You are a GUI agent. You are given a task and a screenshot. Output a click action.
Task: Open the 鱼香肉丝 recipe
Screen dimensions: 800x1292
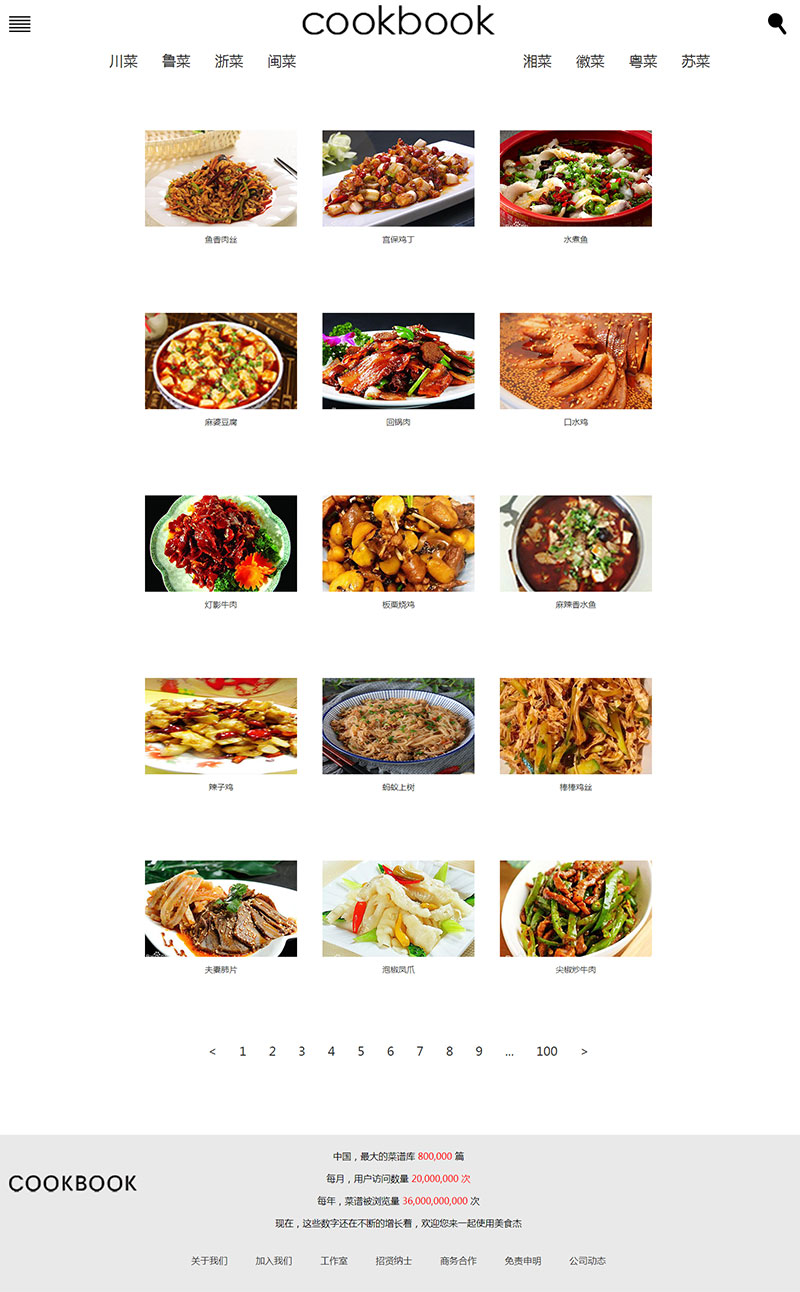[220, 178]
